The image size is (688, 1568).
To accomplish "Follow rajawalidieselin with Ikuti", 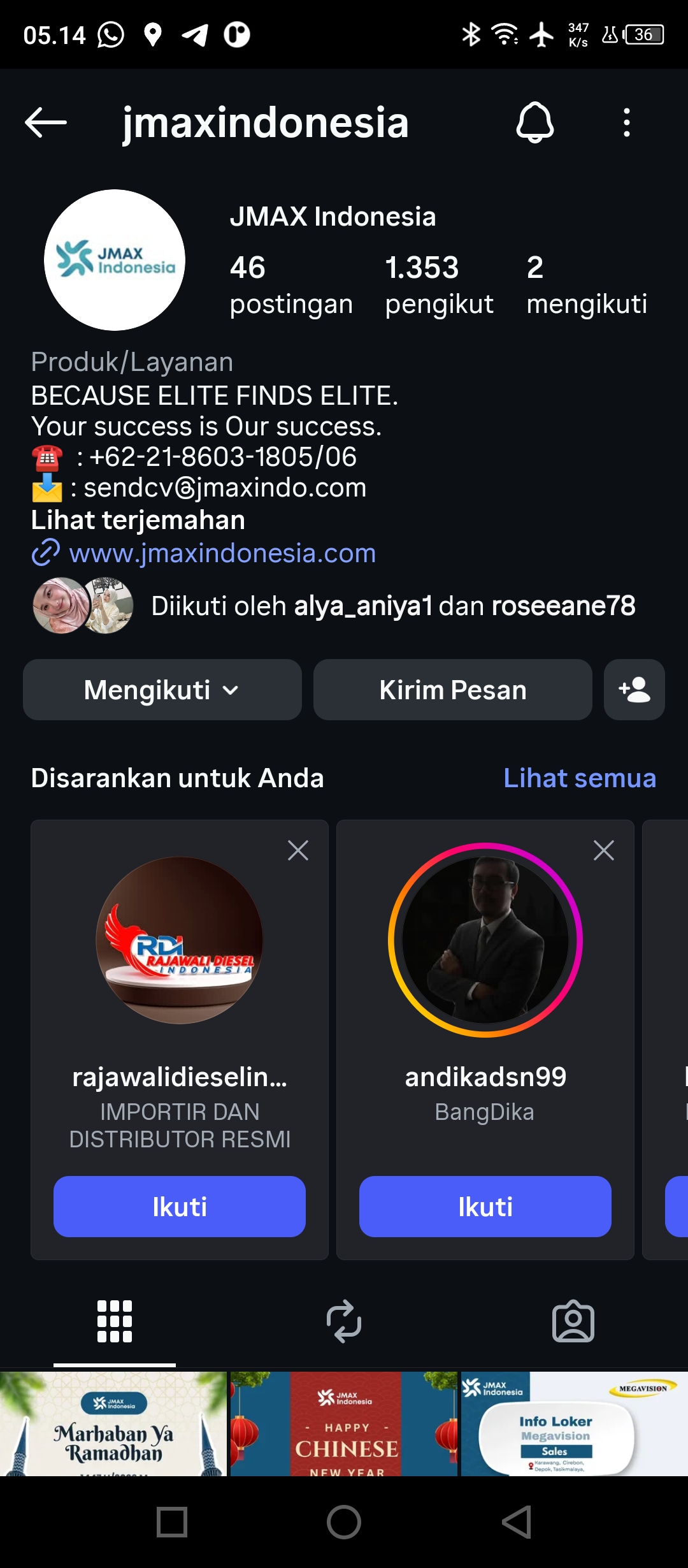I will 179,1207.
